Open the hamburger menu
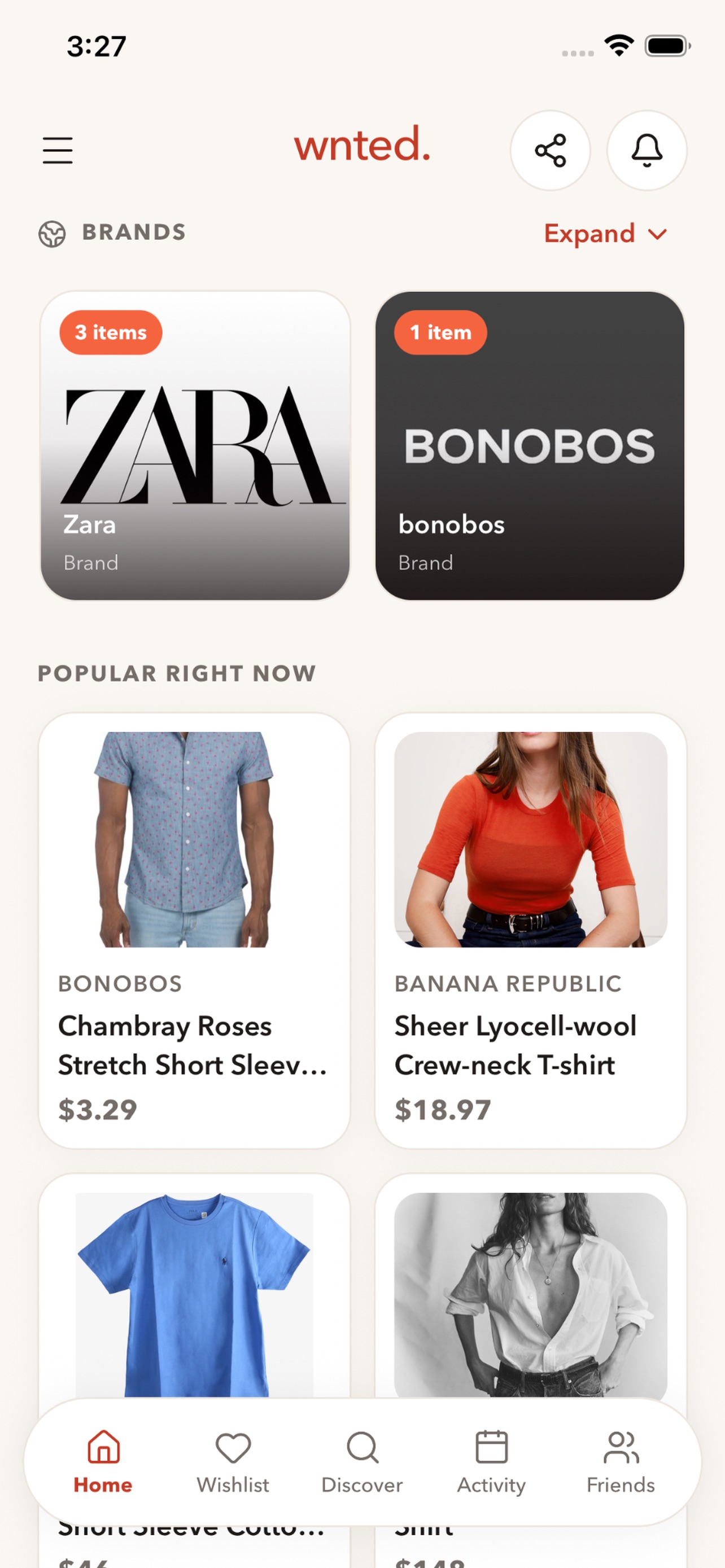 [58, 150]
